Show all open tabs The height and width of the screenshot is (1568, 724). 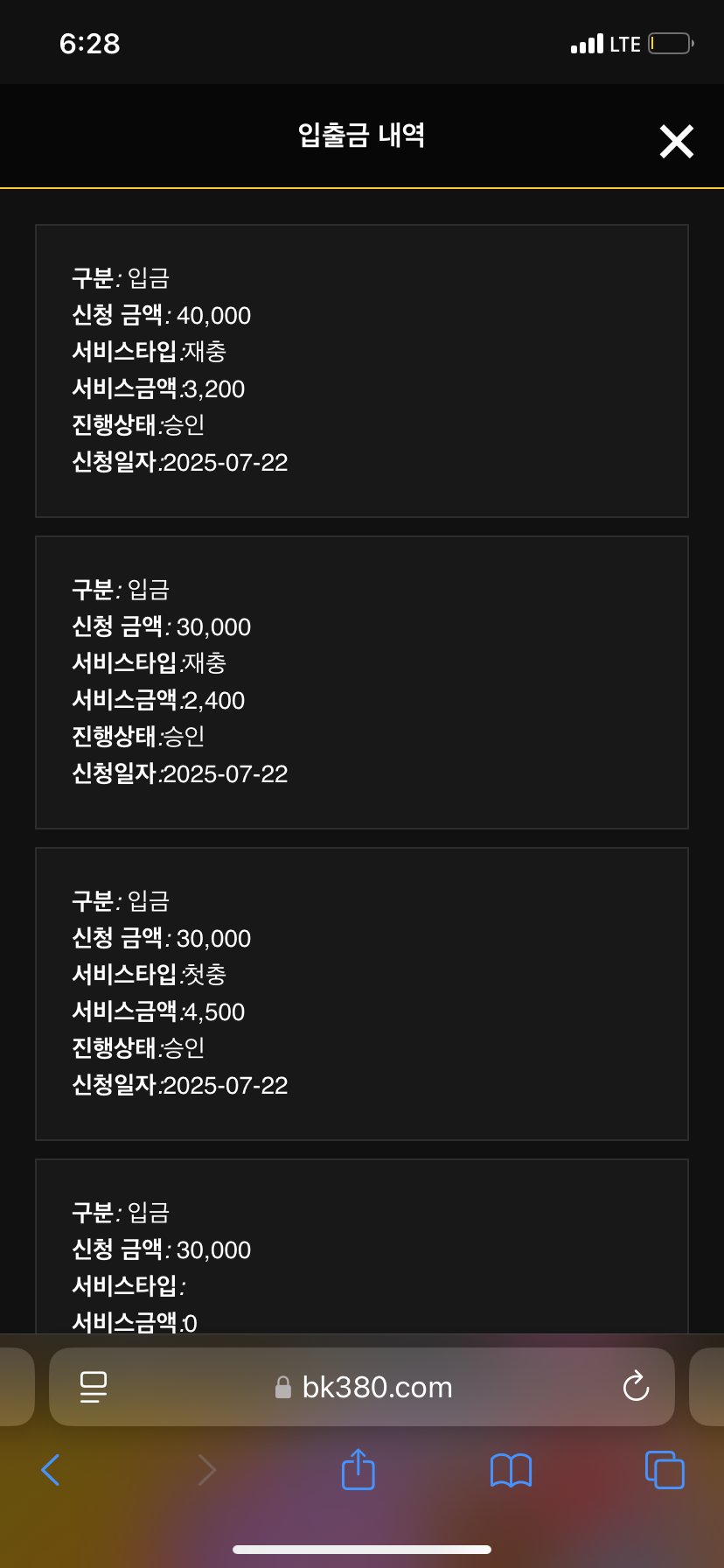(665, 1469)
